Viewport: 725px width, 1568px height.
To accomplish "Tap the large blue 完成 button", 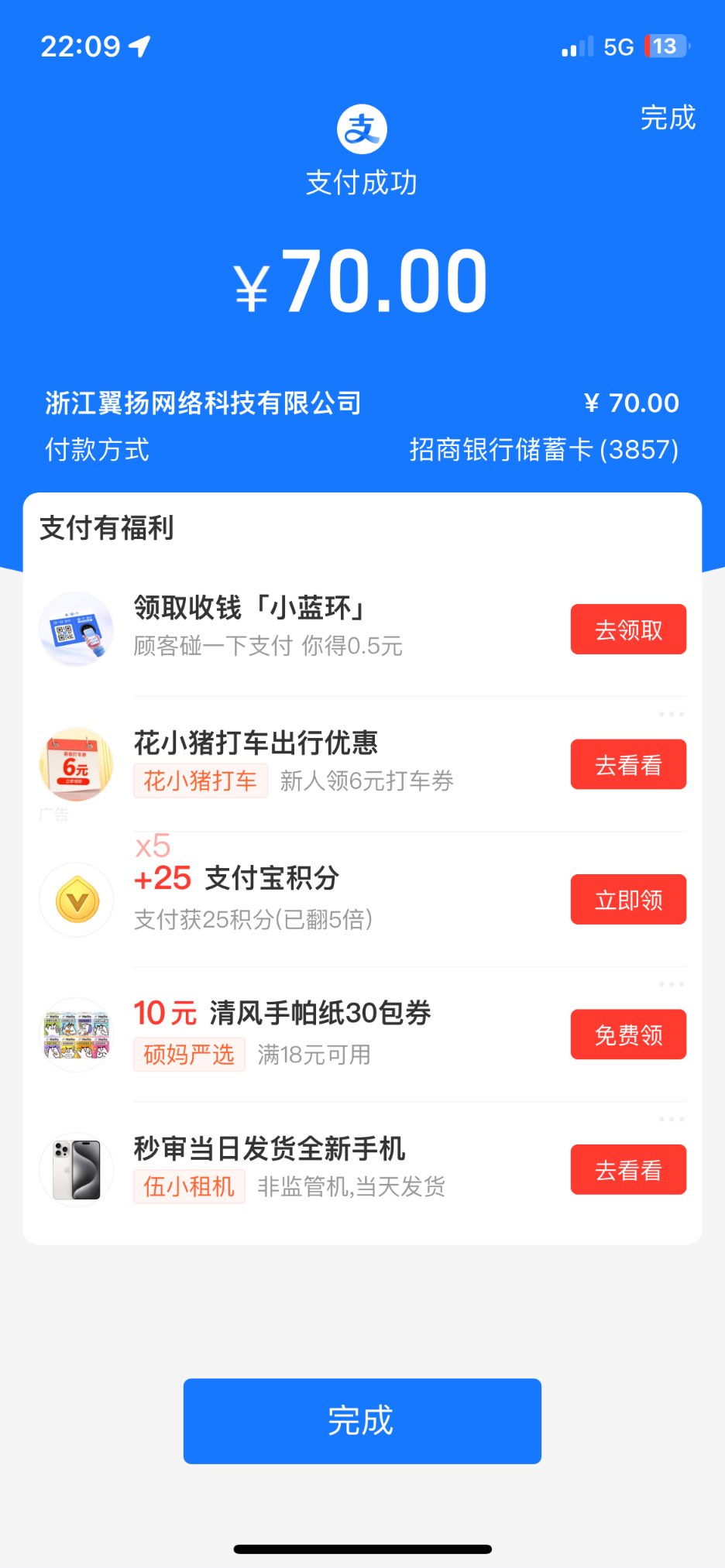I will point(362,1420).
